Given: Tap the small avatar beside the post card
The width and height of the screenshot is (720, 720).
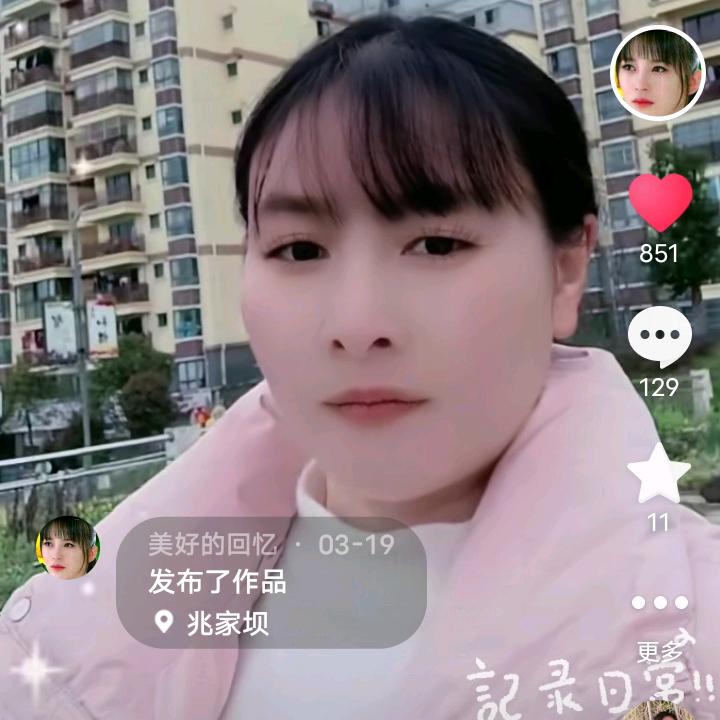Looking at the screenshot, I should click(x=67, y=547).
